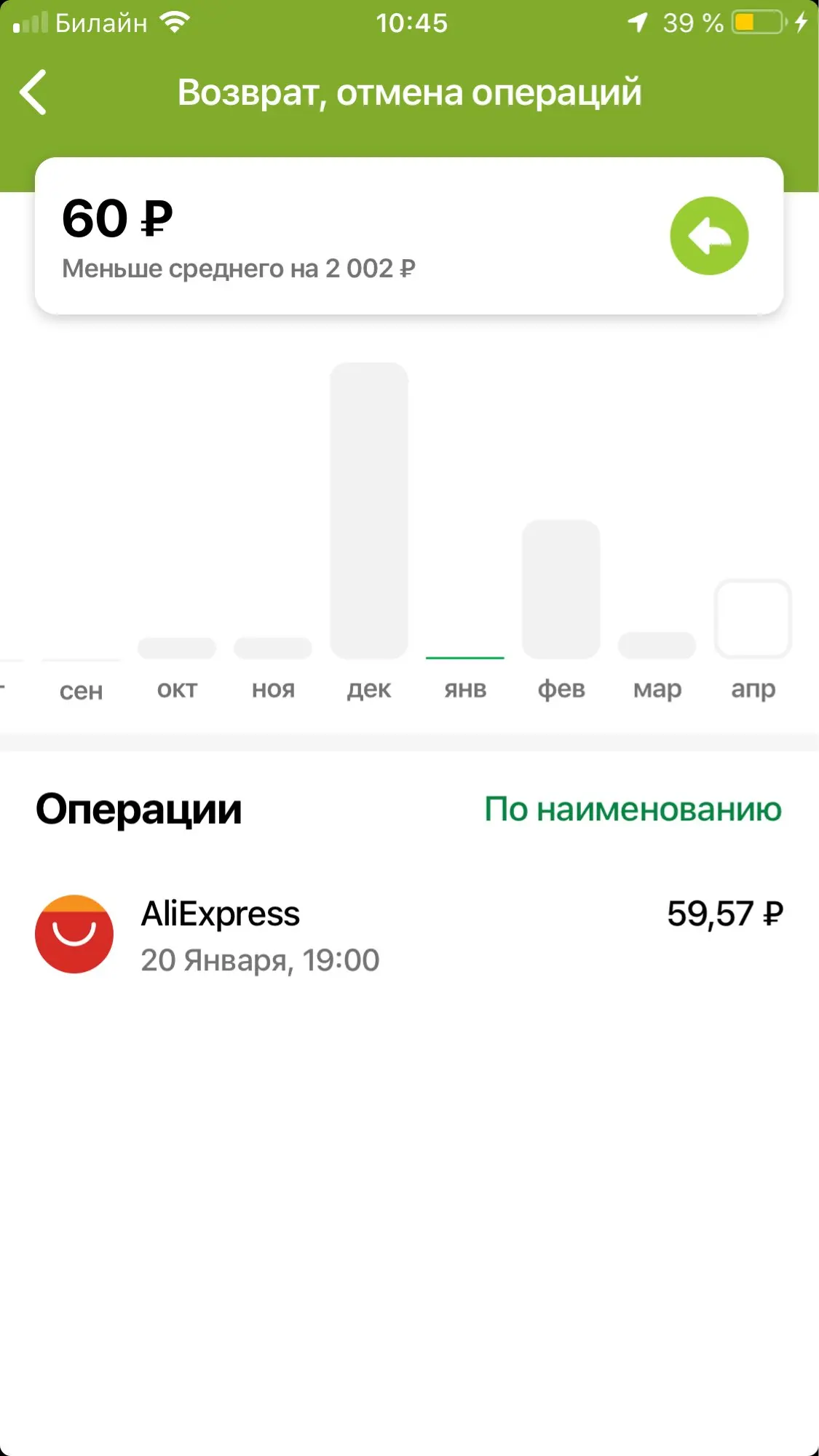Select the окт month bar

177,649
